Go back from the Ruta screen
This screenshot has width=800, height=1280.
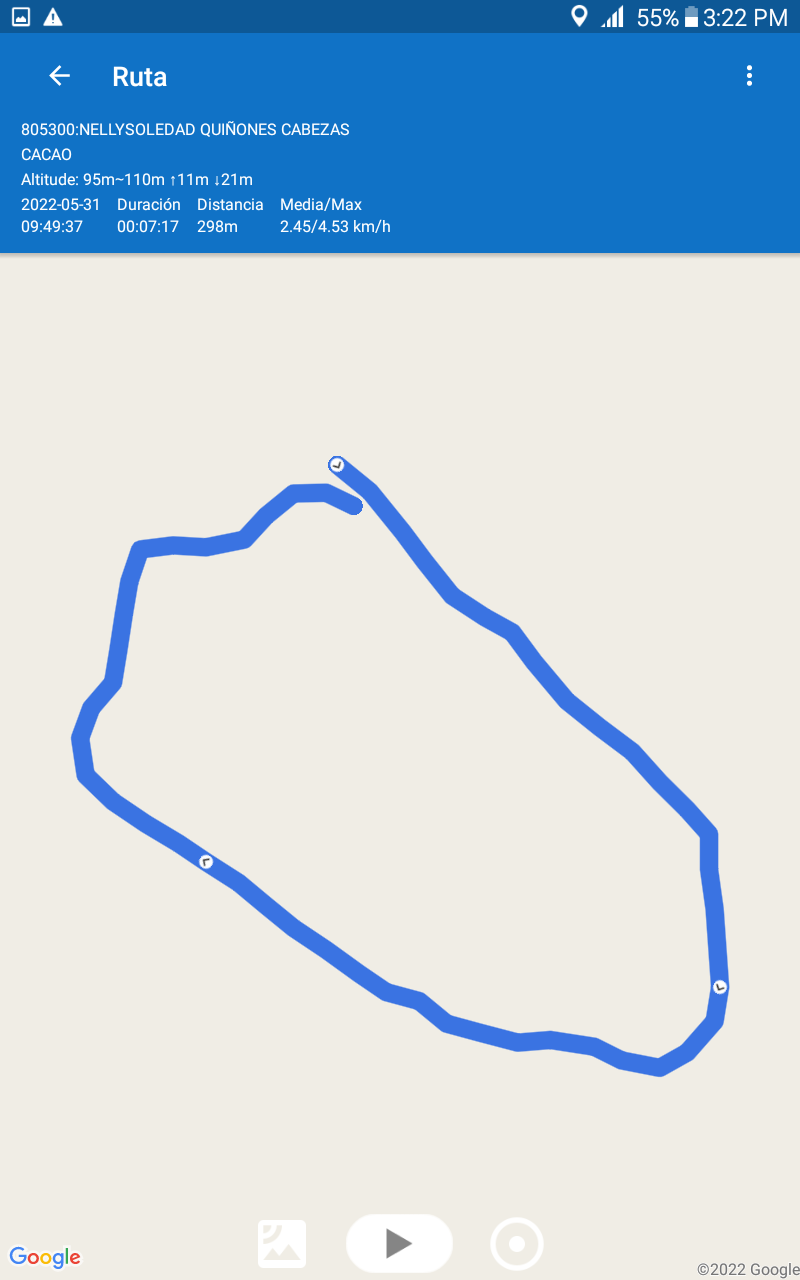60,76
